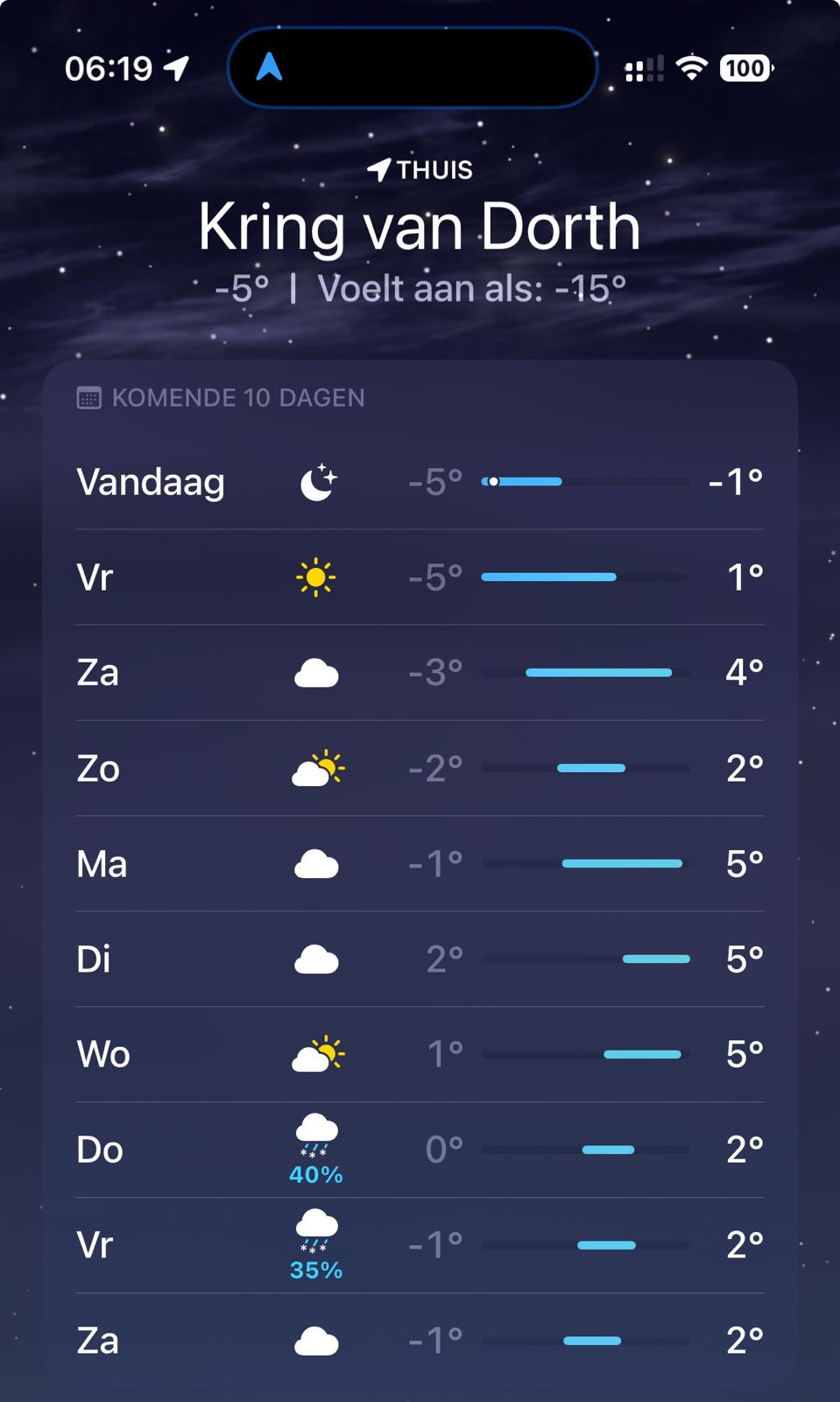Open the Di forecast row

coord(420,959)
